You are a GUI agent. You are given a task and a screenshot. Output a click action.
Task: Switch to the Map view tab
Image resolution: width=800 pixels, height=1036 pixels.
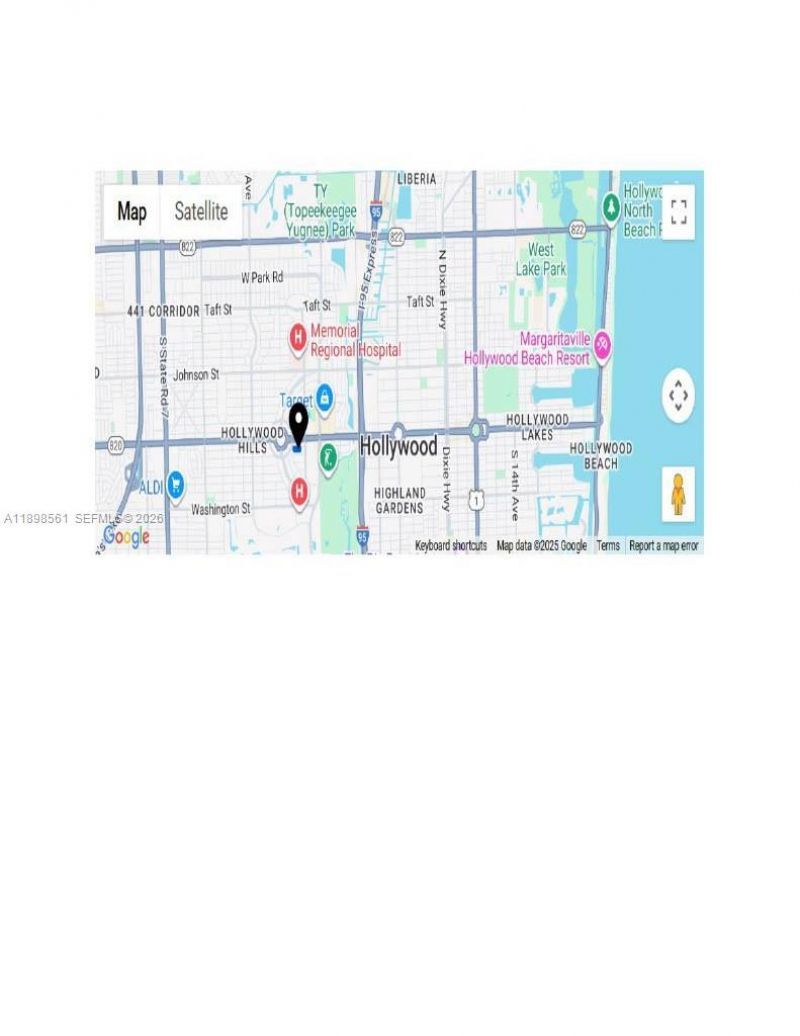point(132,212)
